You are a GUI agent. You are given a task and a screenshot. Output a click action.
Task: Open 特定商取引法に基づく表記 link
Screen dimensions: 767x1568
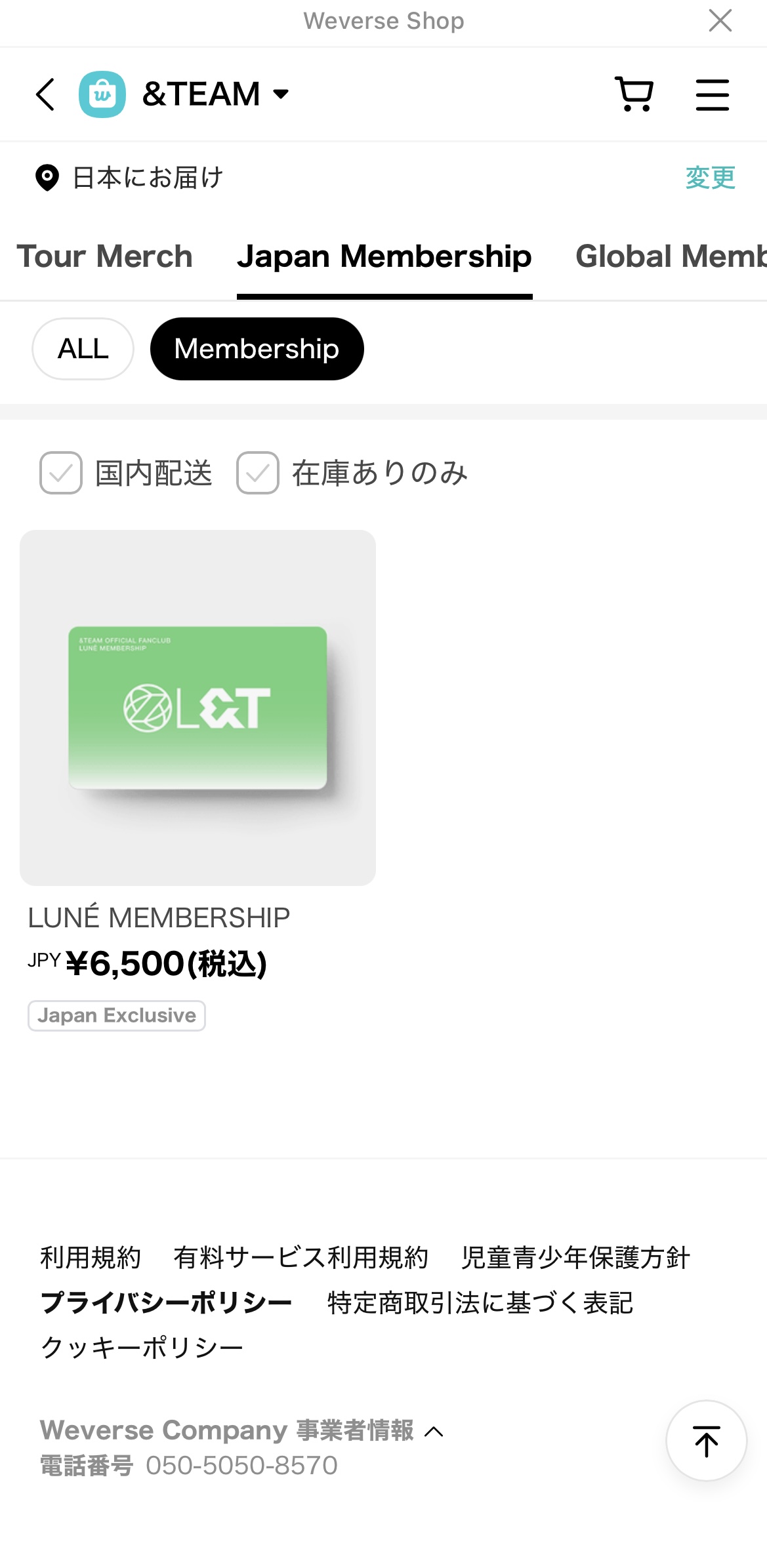(x=480, y=1302)
